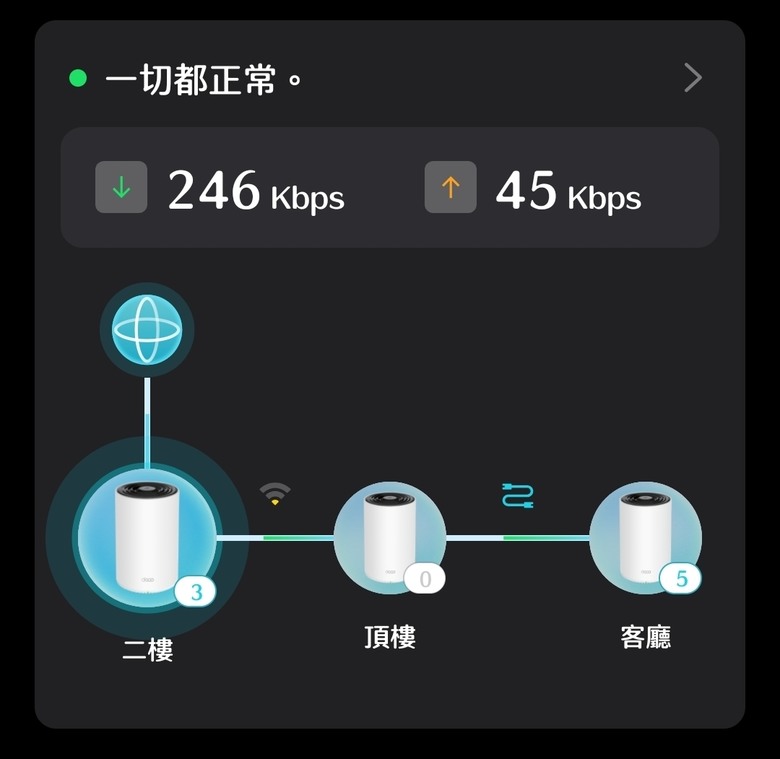Tap the internet globe icon
Viewport: 780px width, 759px height.
(x=147, y=329)
